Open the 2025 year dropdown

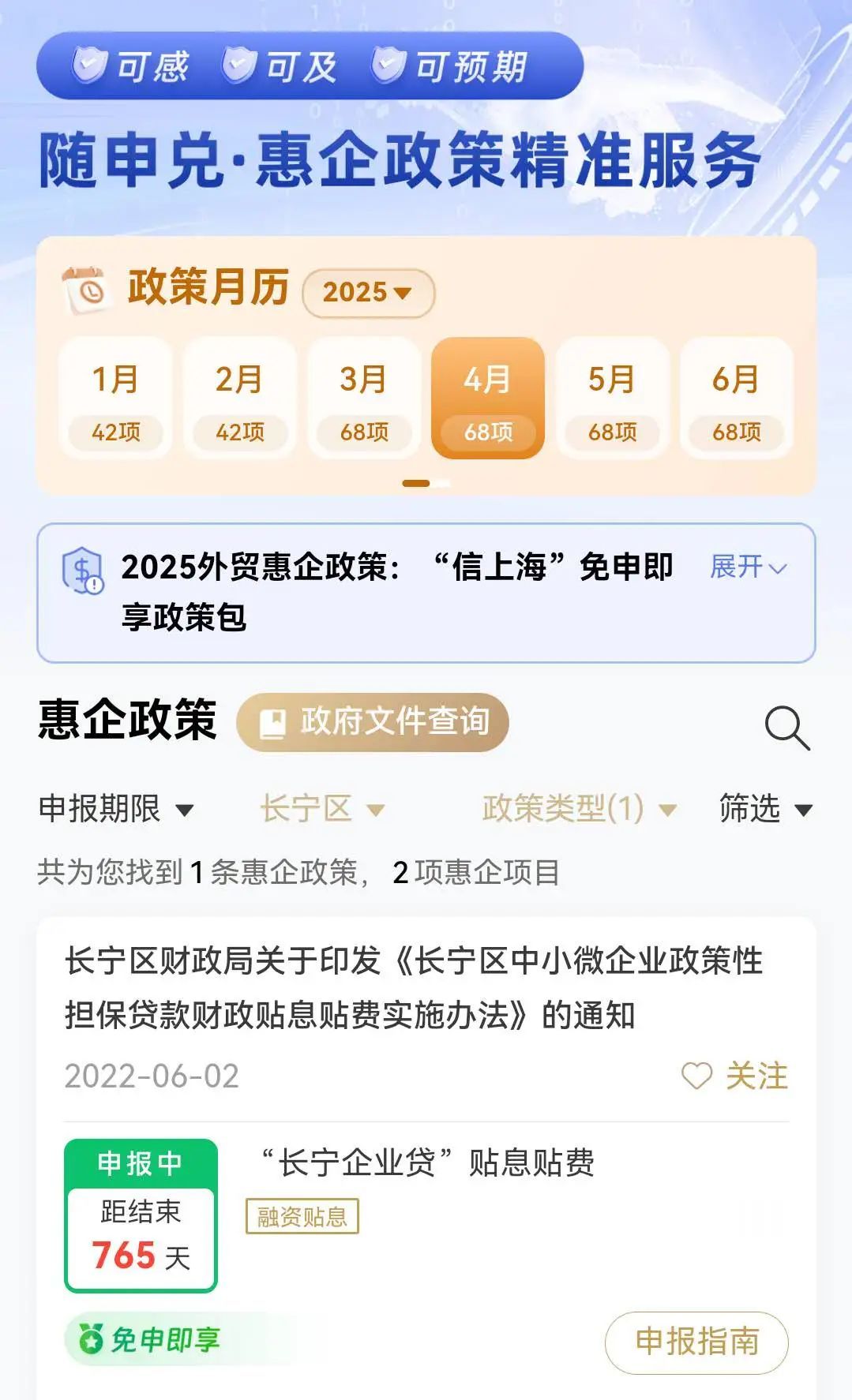click(x=368, y=293)
